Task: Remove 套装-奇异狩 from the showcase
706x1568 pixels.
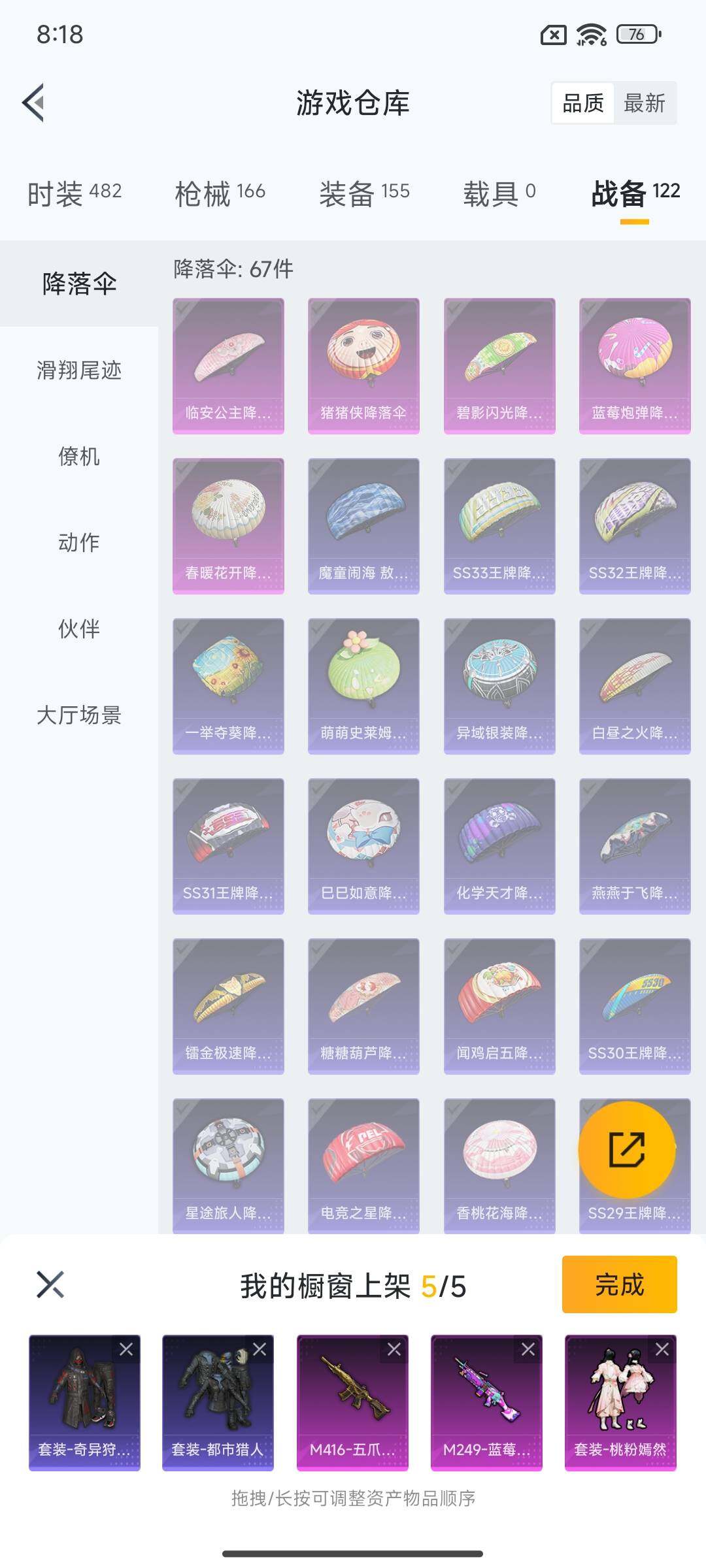Action: (x=126, y=1349)
